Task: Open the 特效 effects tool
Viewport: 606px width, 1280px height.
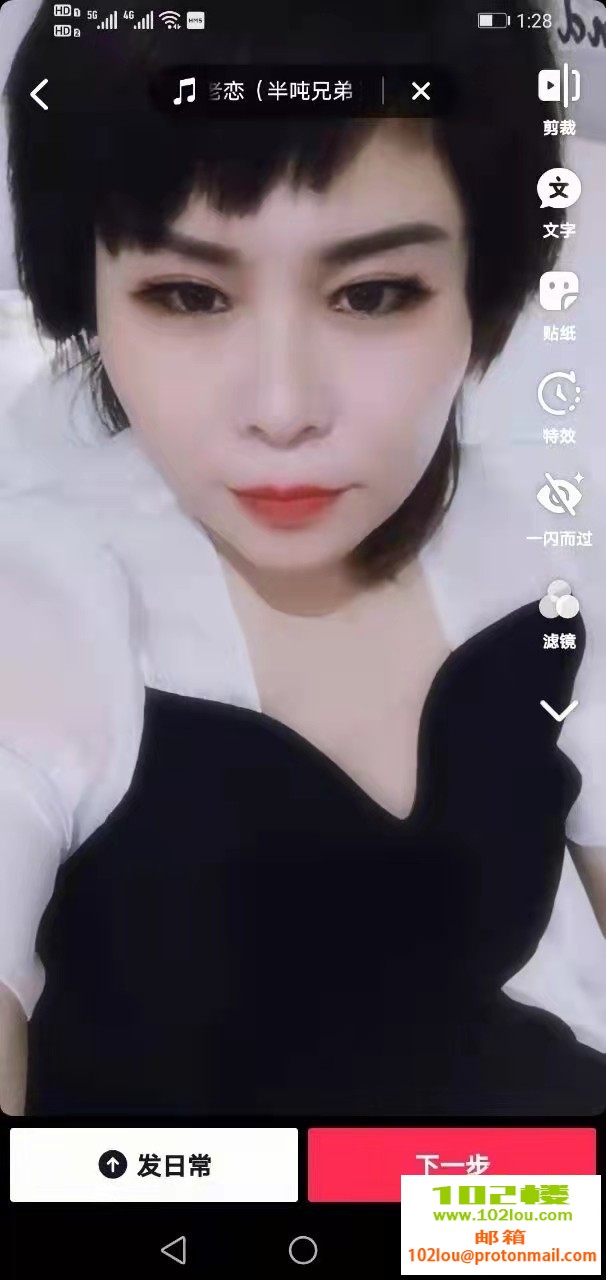Action: [x=559, y=406]
